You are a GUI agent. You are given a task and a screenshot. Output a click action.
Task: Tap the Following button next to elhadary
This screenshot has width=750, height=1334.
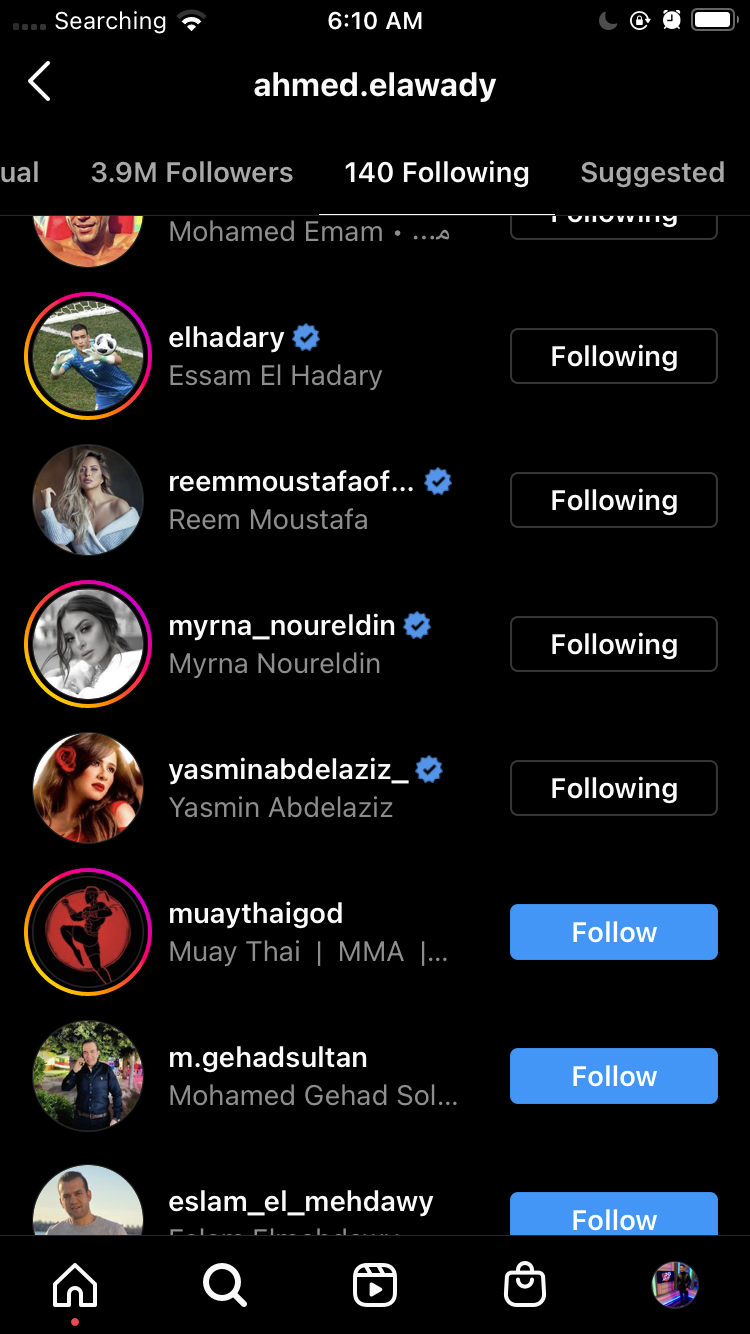(613, 357)
